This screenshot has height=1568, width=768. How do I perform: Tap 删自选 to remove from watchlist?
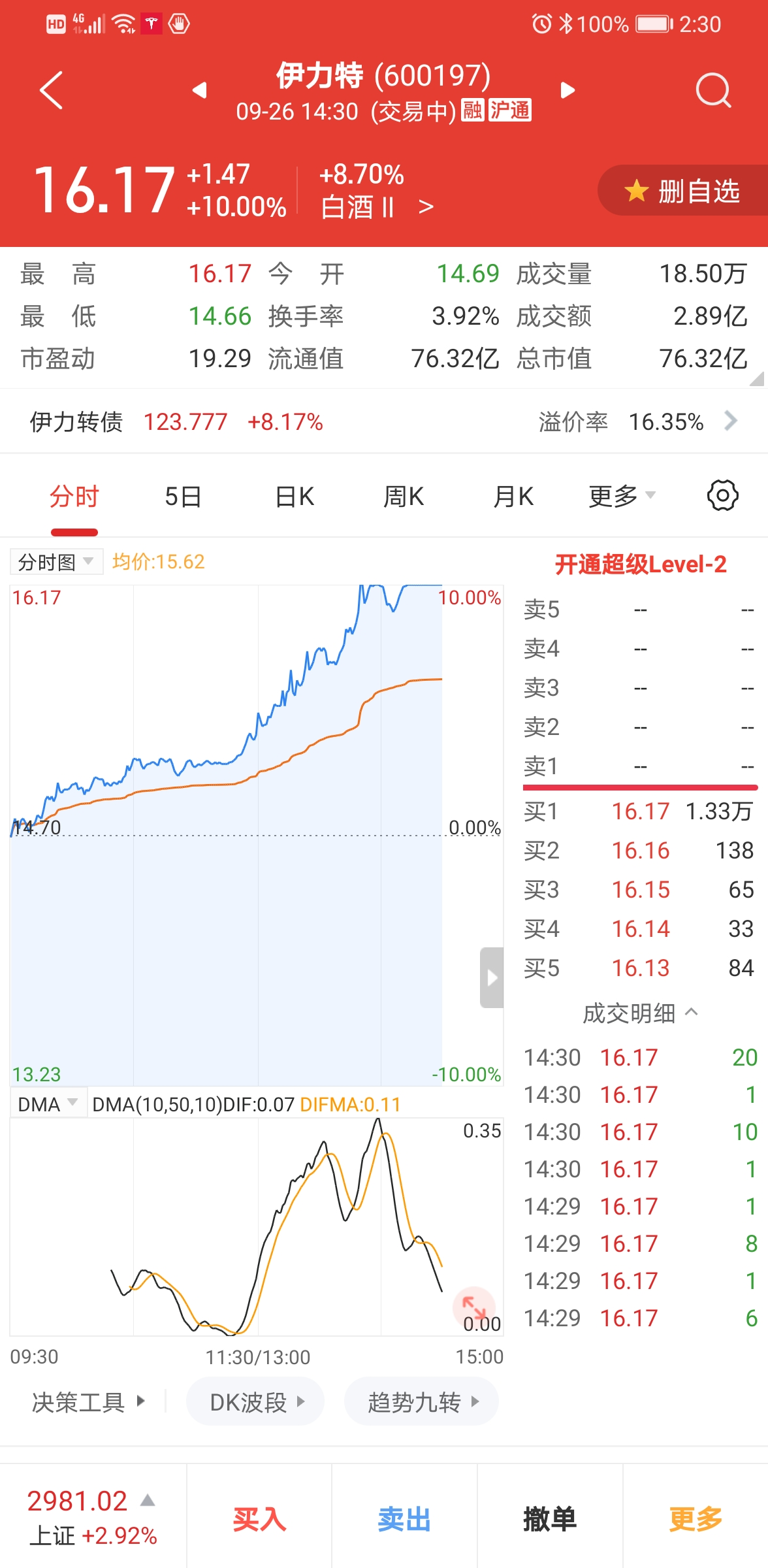pos(682,191)
